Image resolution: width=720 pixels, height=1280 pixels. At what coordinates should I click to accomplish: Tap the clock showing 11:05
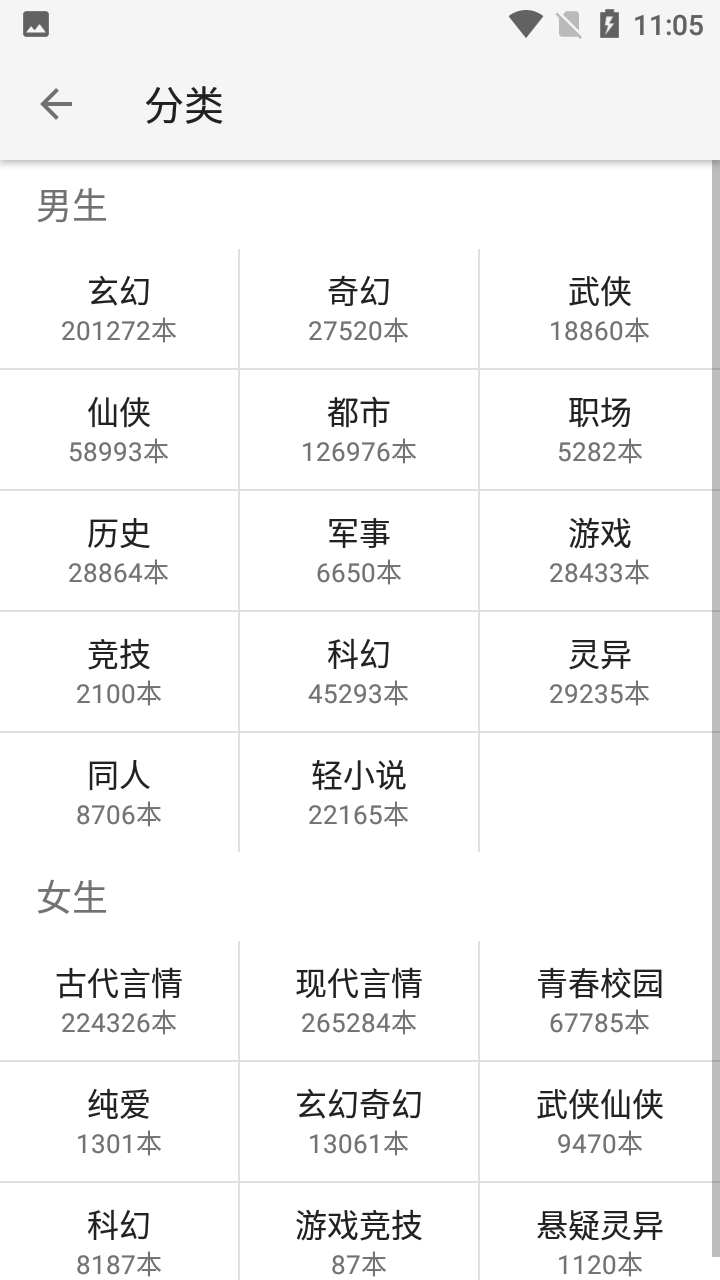[667, 27]
